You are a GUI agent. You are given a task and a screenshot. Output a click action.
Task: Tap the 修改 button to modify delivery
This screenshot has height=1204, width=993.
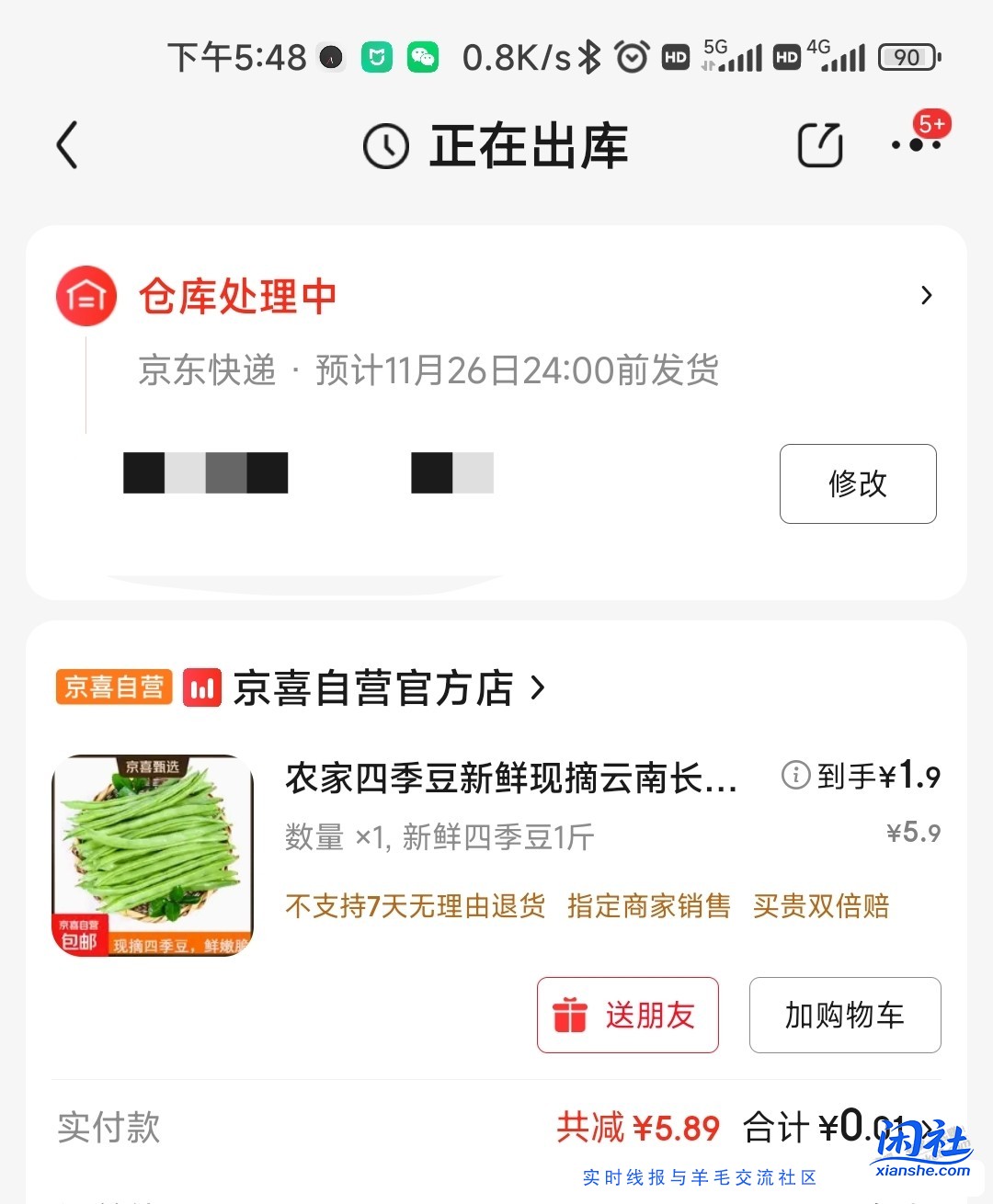[857, 483]
